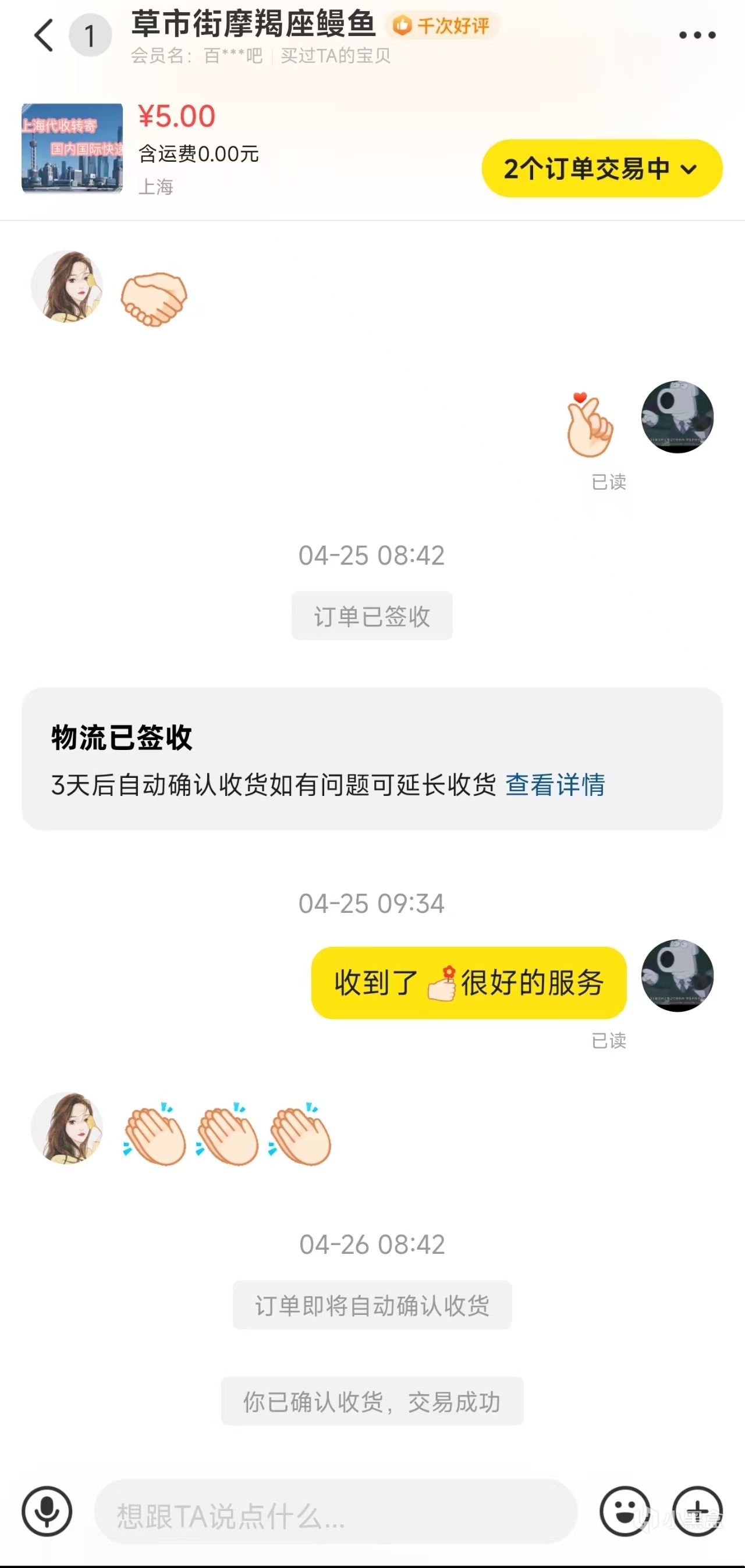745x1568 pixels.
Task: Activate the voice input microphone
Action: [x=47, y=1512]
